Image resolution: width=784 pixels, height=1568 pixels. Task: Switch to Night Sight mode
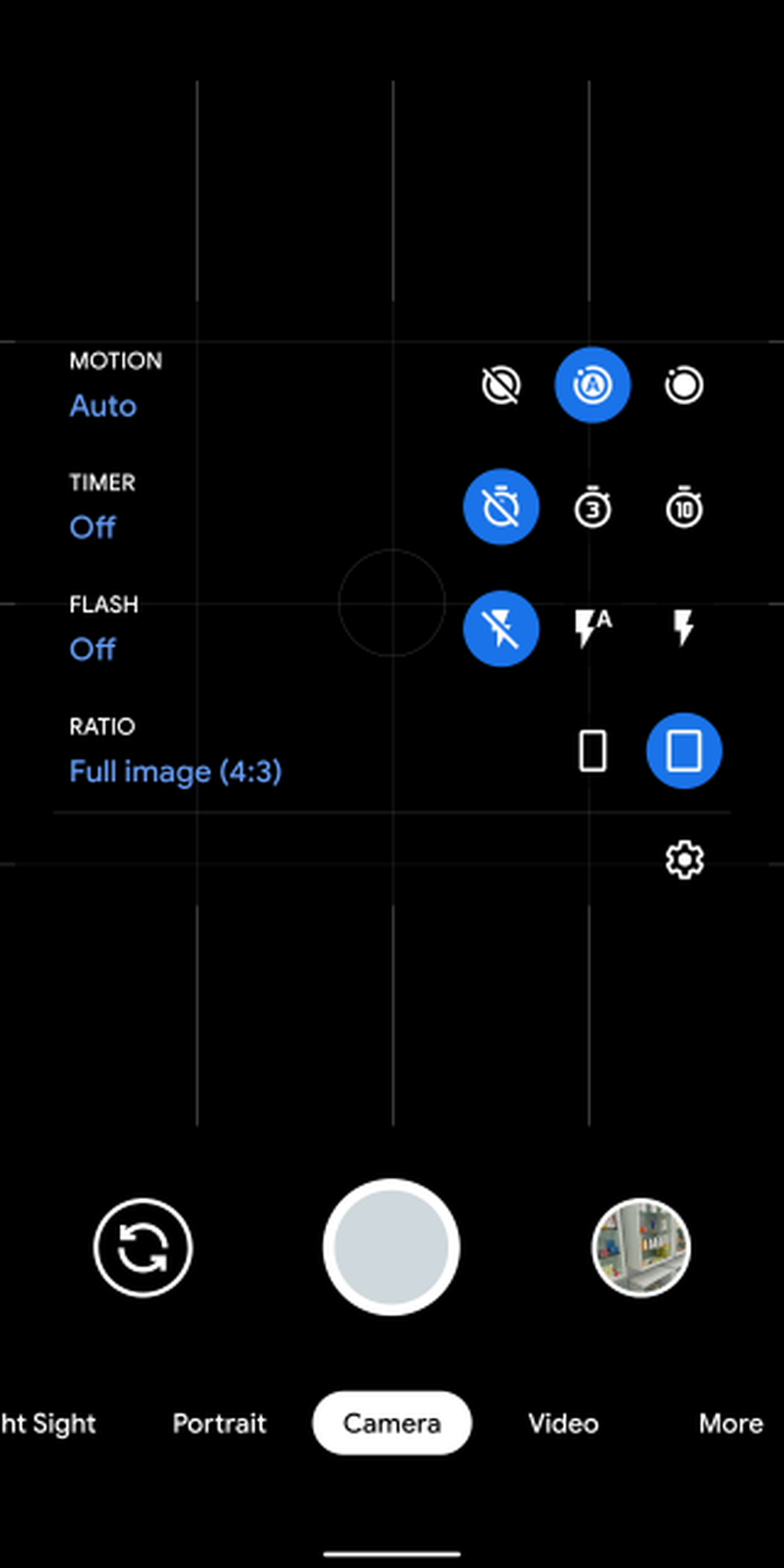(x=46, y=1423)
